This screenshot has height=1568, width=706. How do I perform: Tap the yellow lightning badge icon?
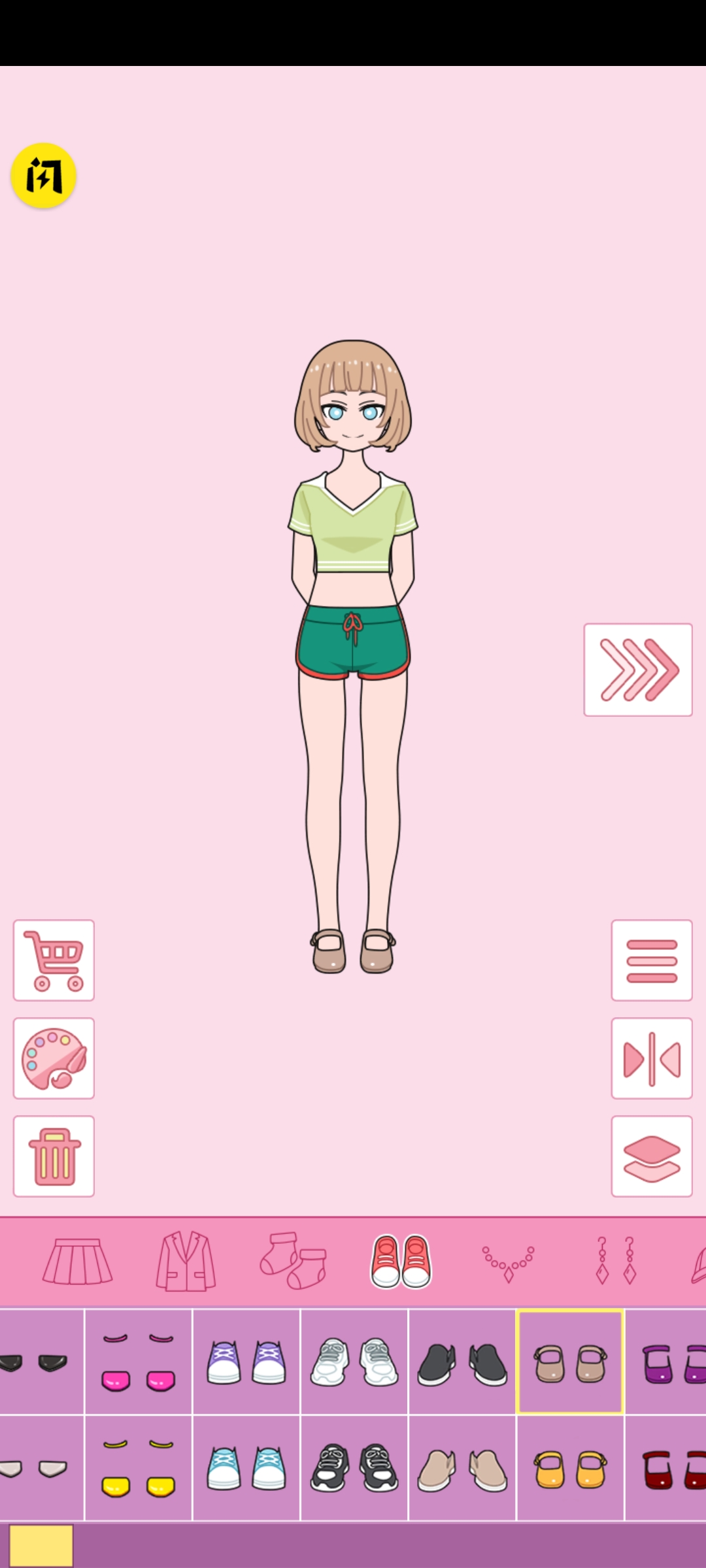[x=44, y=176]
